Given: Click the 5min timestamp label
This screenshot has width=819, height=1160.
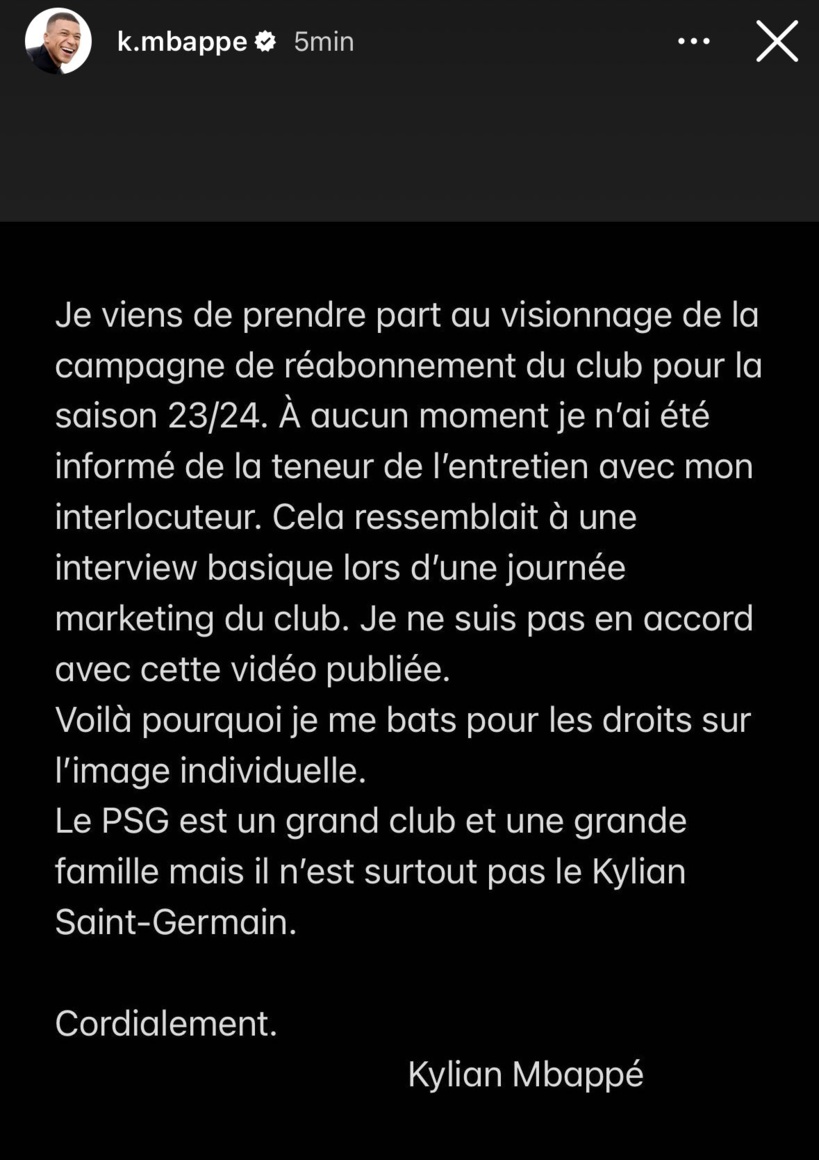Looking at the screenshot, I should (x=322, y=41).
